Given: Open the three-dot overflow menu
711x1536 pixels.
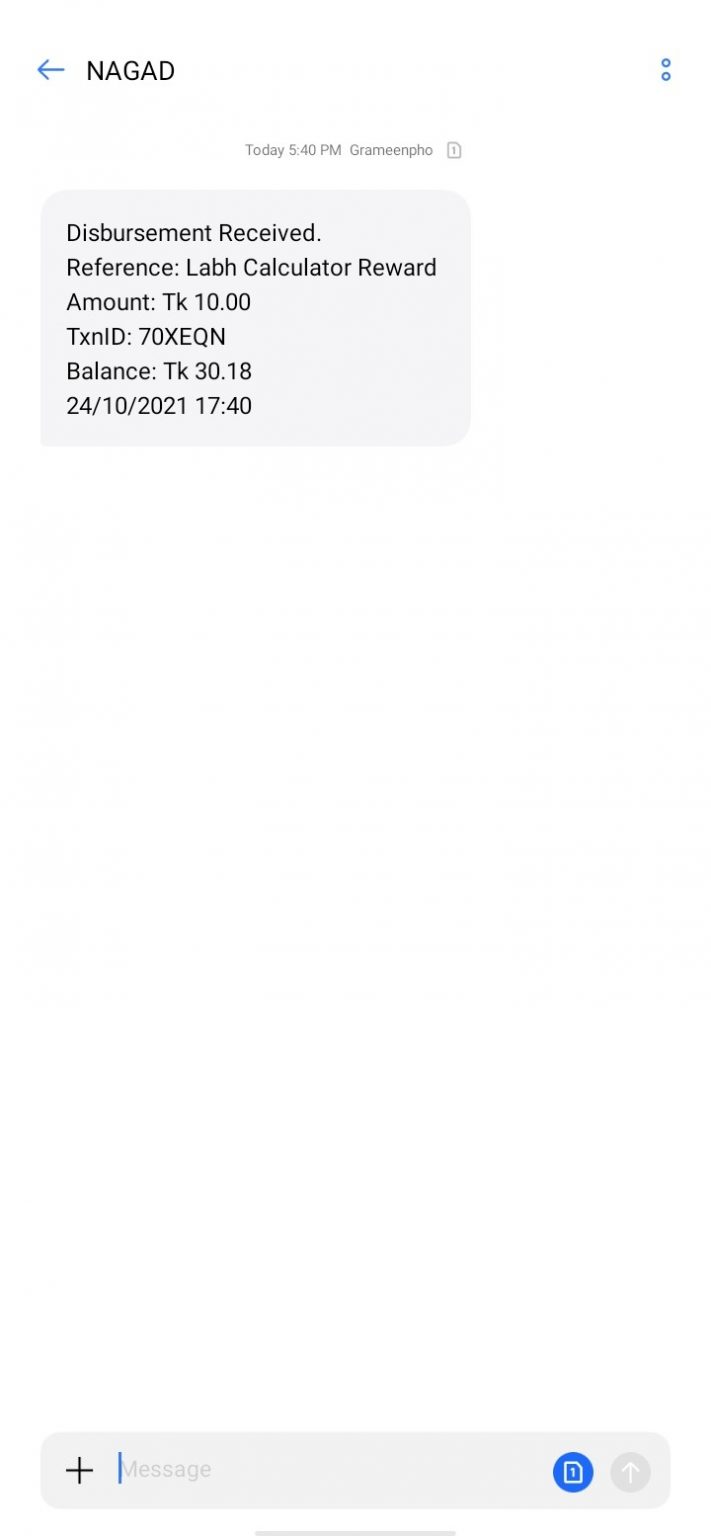Looking at the screenshot, I should [x=665, y=70].
